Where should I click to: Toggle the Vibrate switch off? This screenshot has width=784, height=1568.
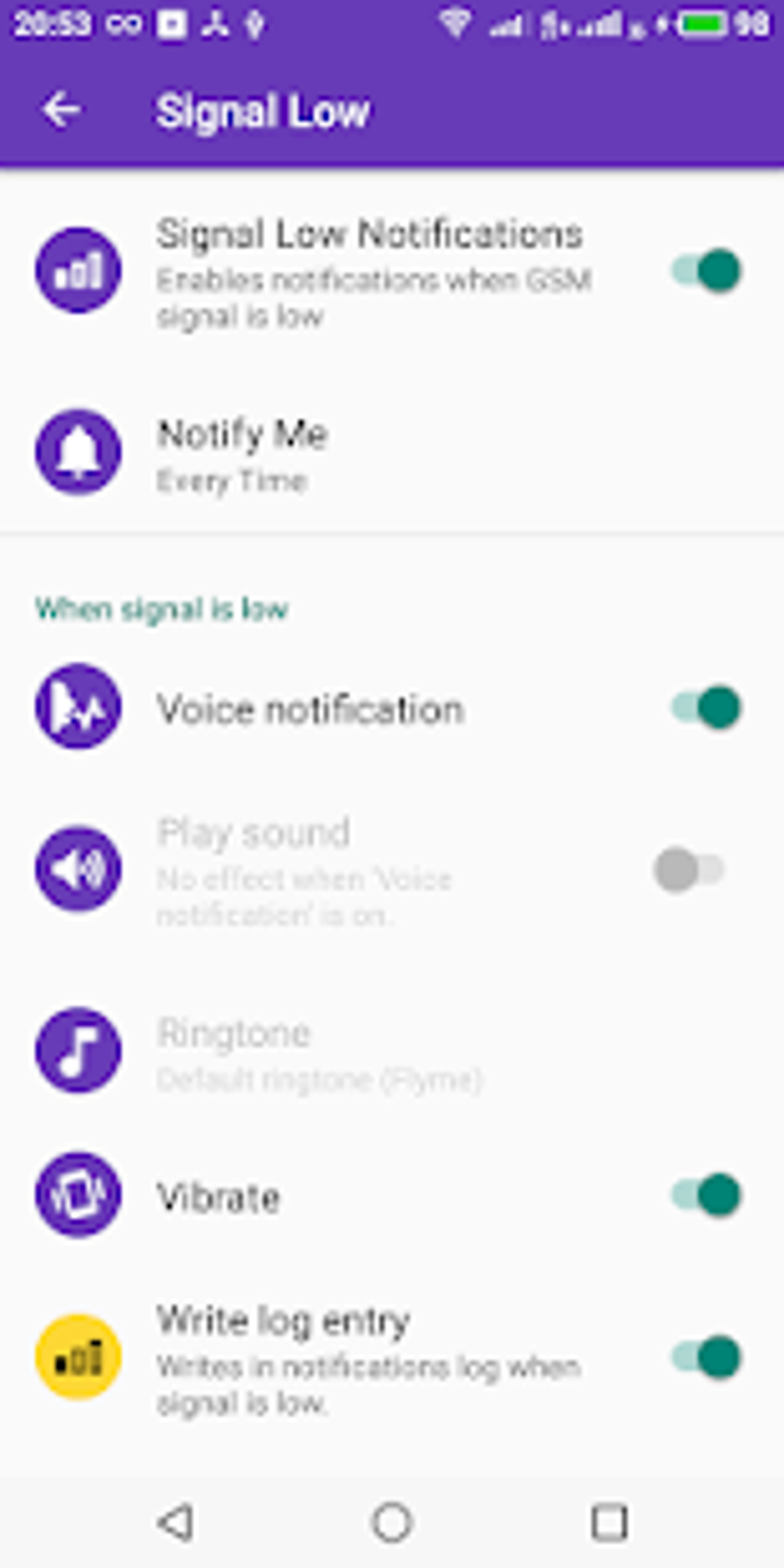coord(706,1195)
